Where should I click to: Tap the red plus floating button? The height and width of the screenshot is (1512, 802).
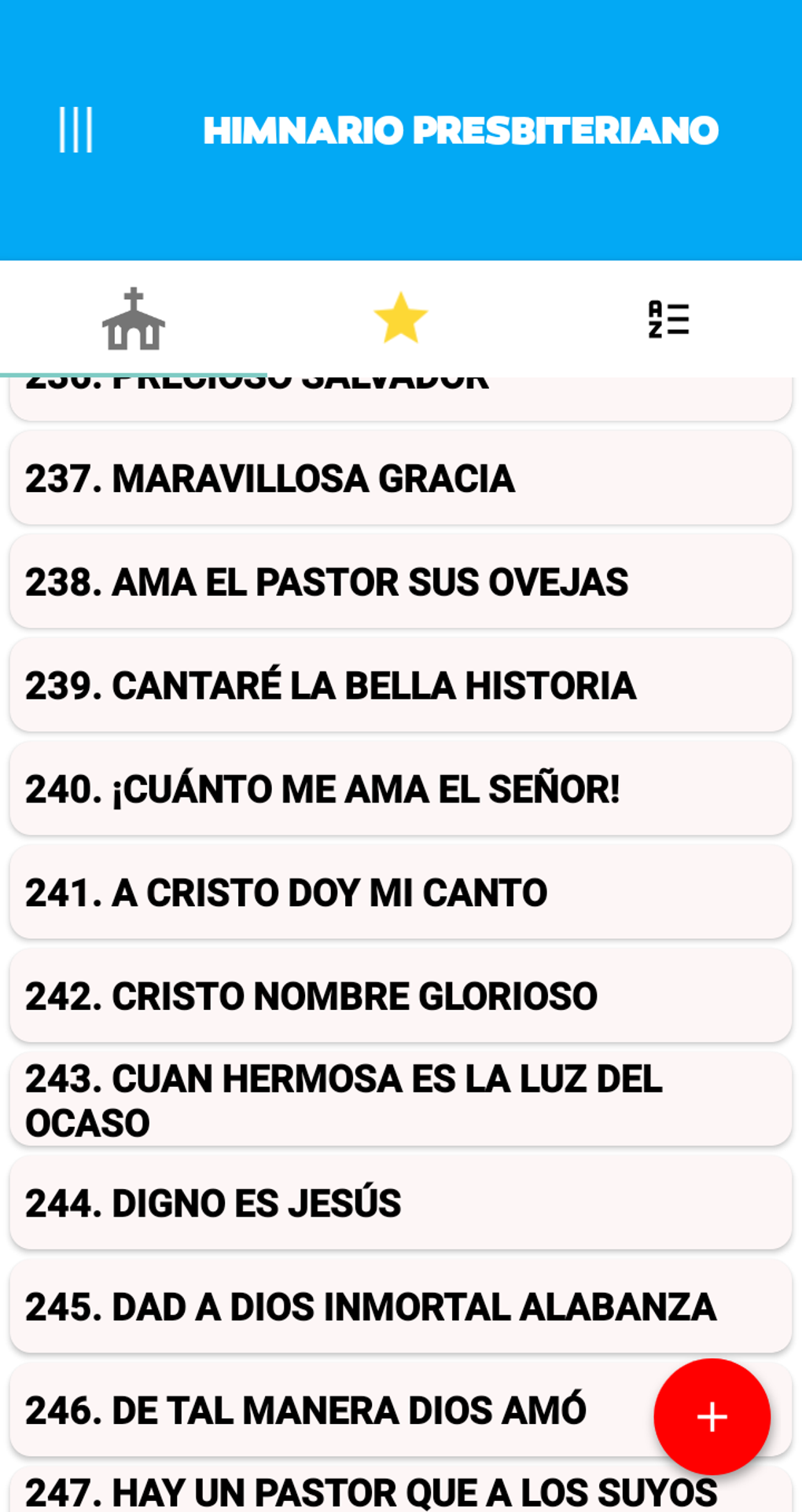click(712, 1416)
